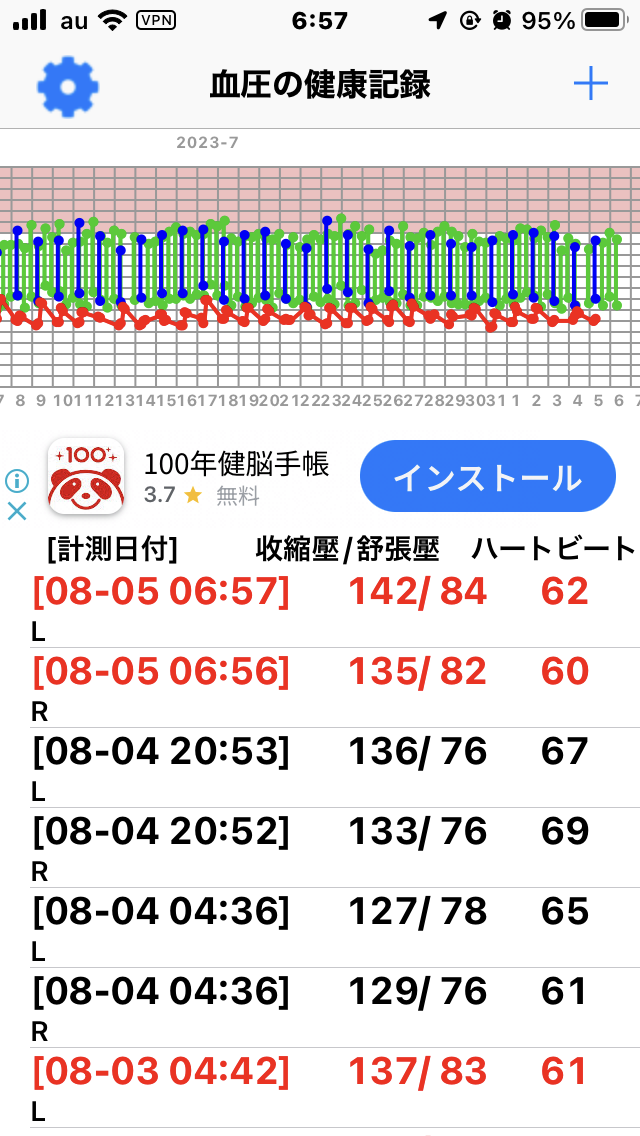View the record reading 129/76
Screen dimensions: 640x1136
(320, 1008)
